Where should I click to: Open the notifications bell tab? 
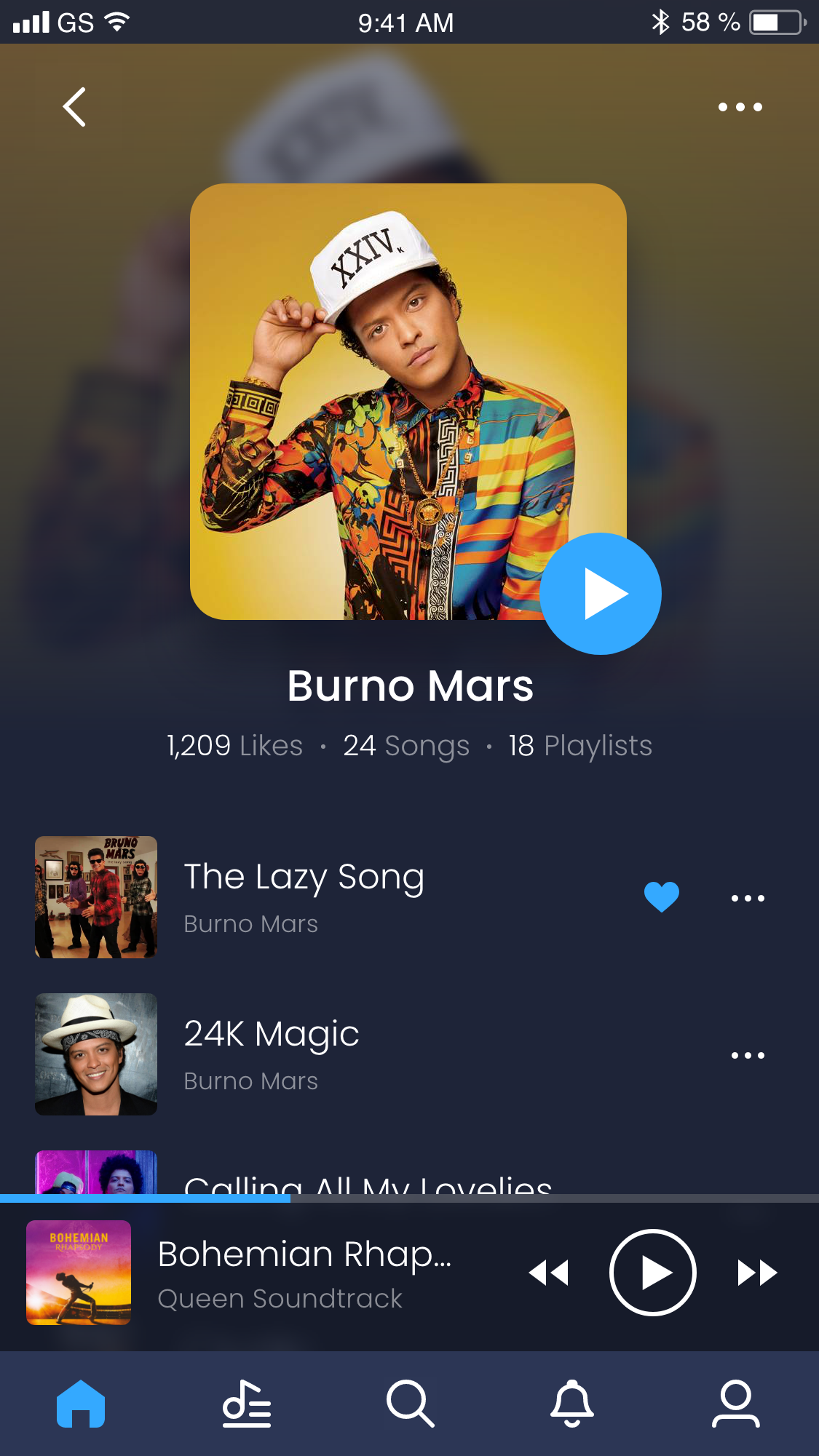[572, 1404]
